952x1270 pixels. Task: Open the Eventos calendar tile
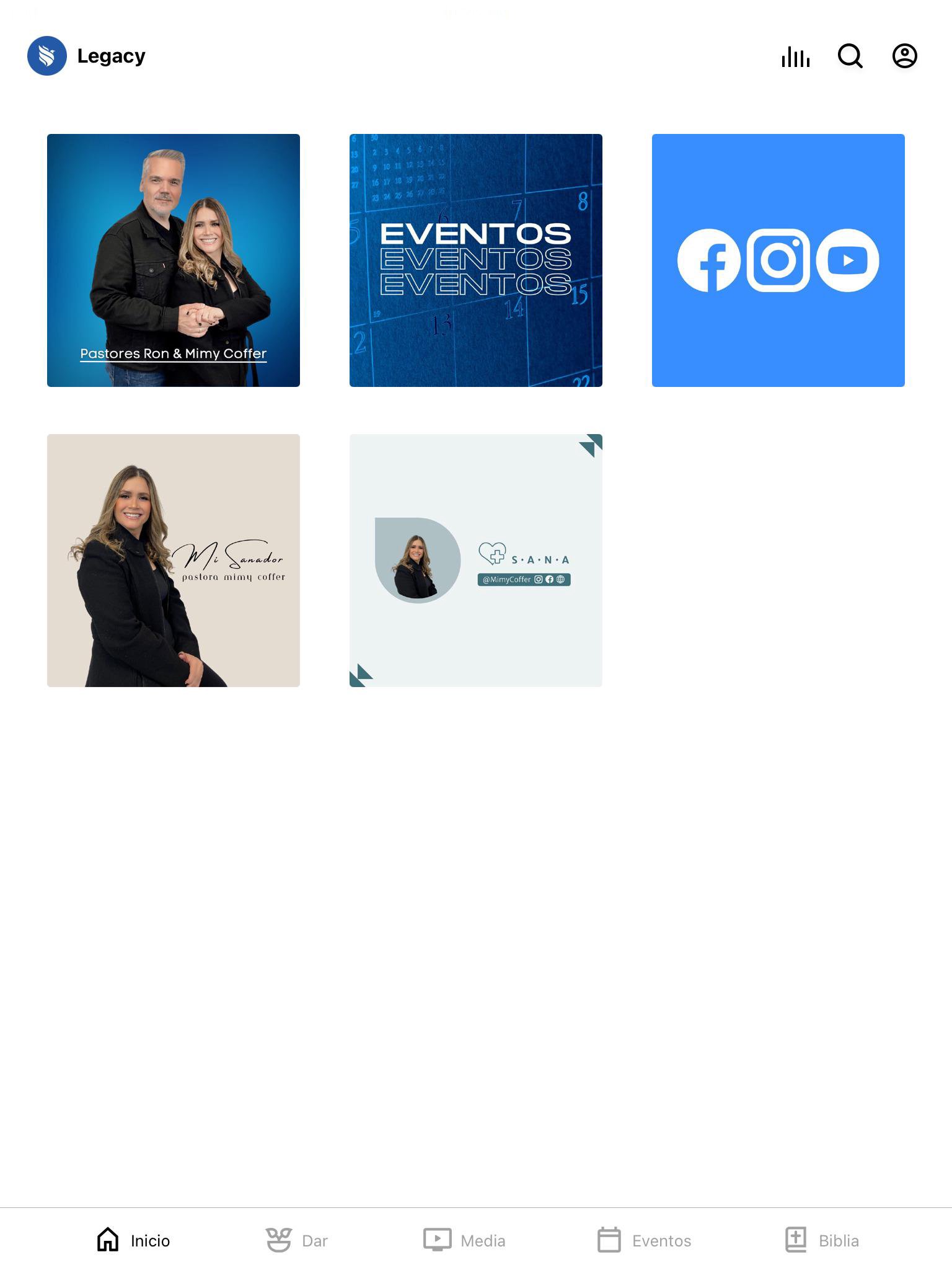click(x=476, y=260)
